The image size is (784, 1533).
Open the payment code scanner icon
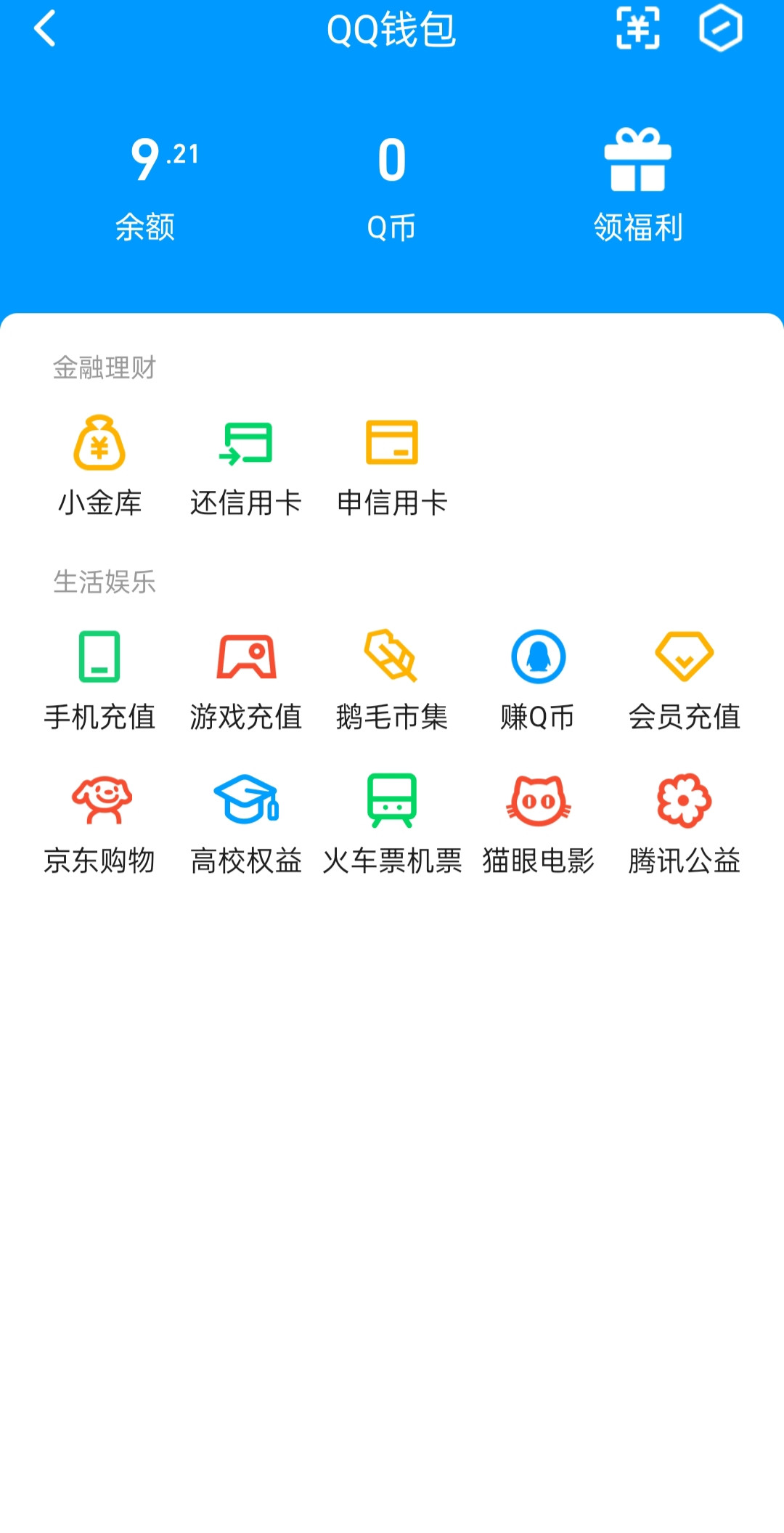638,29
